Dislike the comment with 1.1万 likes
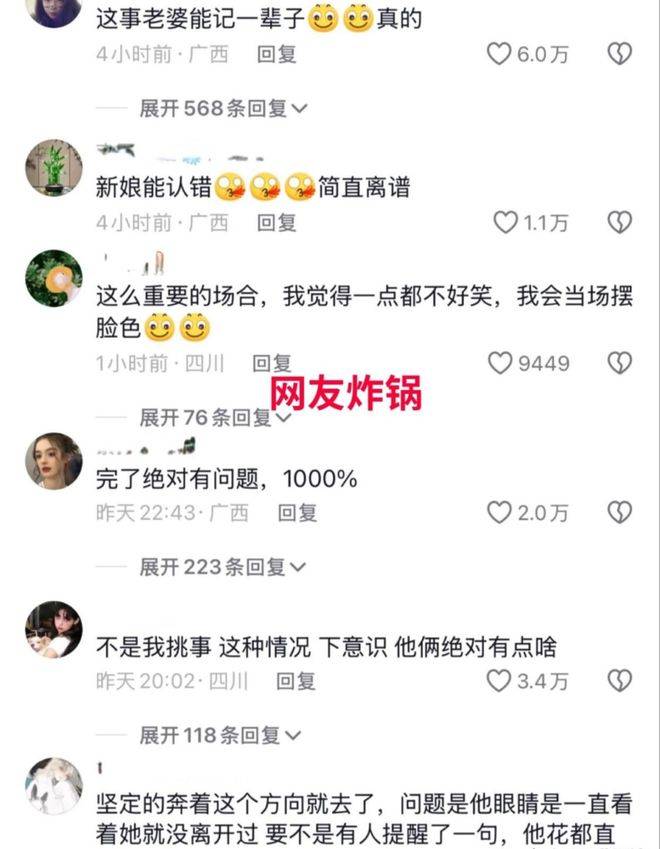Screen dimensions: 660x849 coord(620,221)
